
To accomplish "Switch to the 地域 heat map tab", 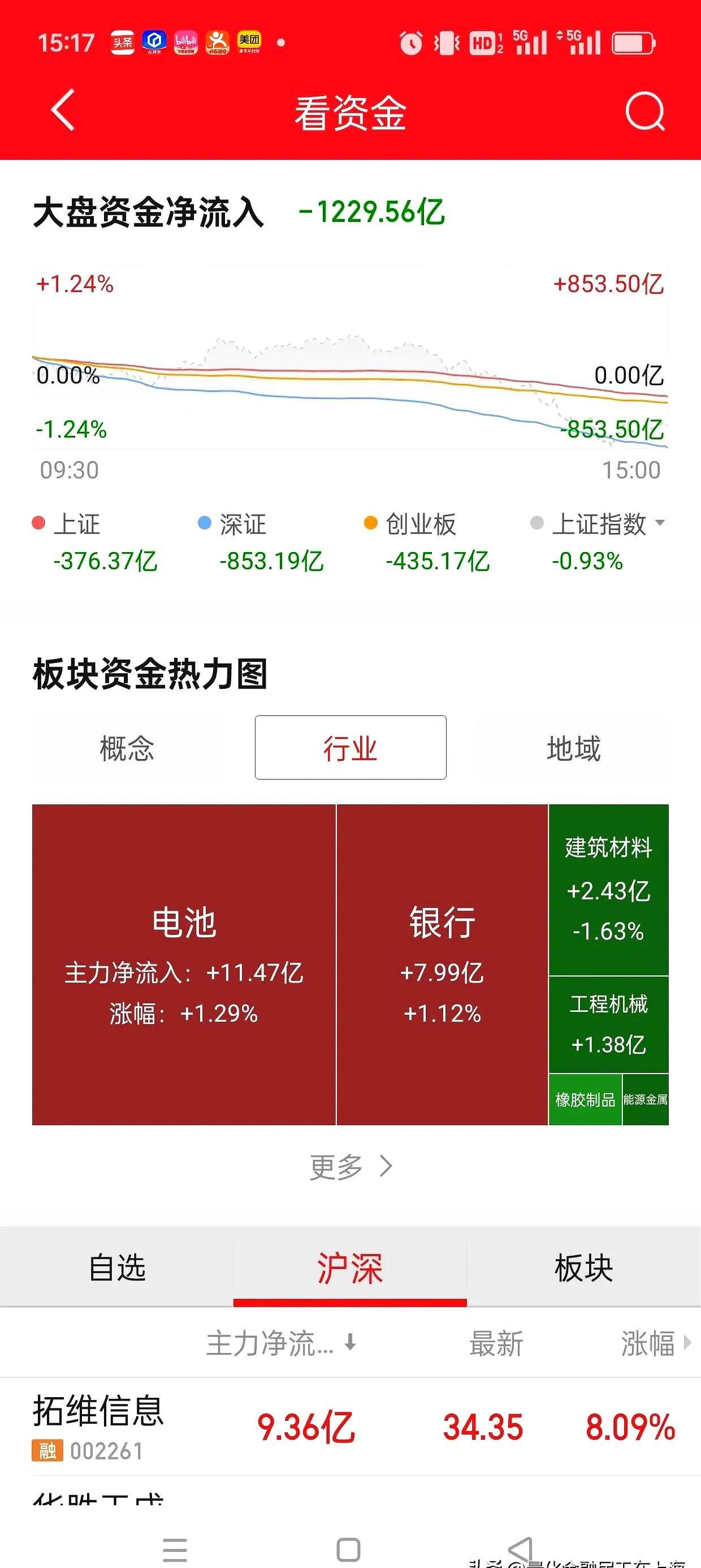I will click(x=574, y=747).
